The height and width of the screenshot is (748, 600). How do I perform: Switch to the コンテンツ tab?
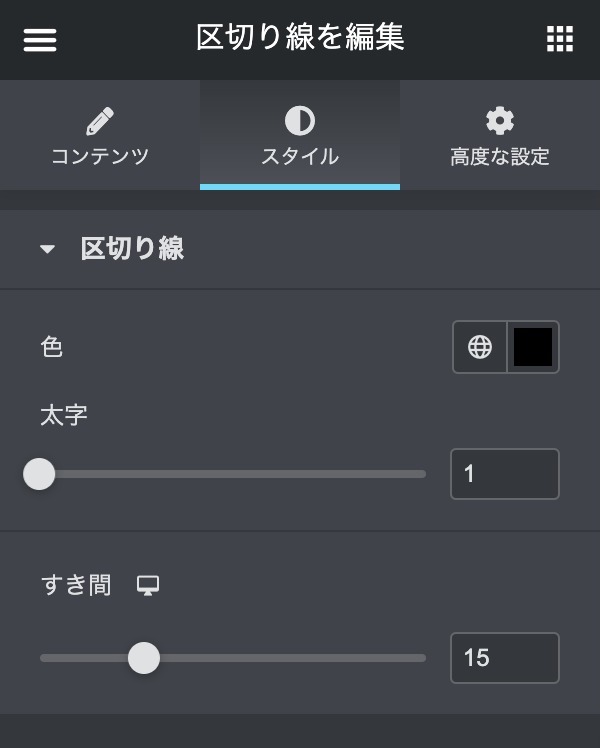[x=100, y=136]
